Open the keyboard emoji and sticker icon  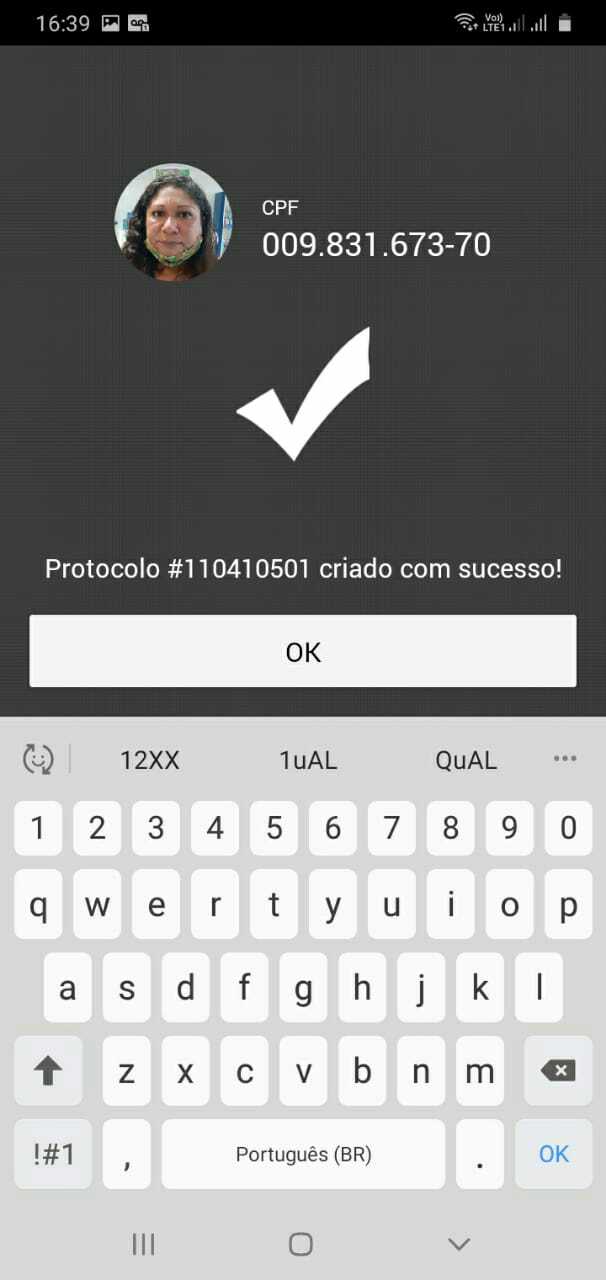(x=38, y=760)
